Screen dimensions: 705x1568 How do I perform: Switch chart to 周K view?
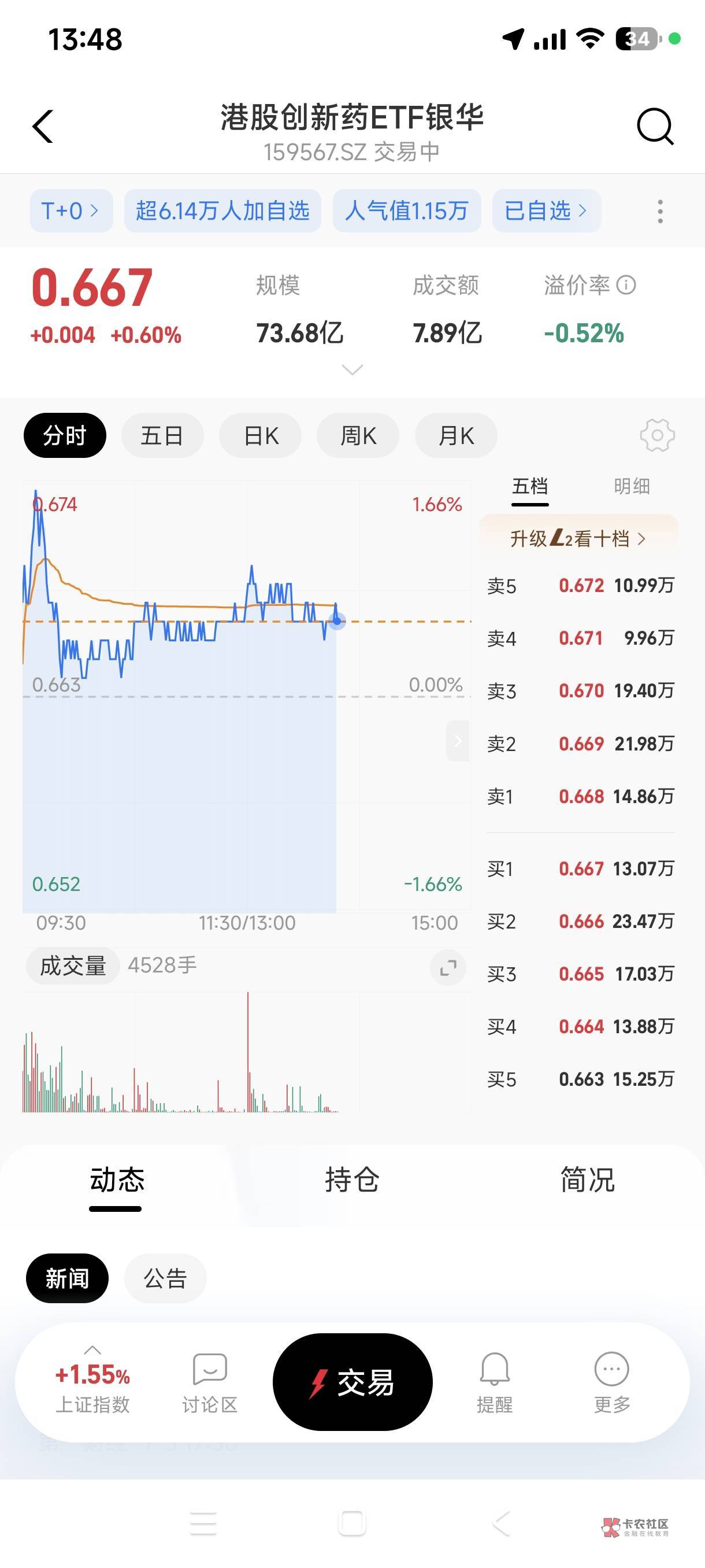358,435
